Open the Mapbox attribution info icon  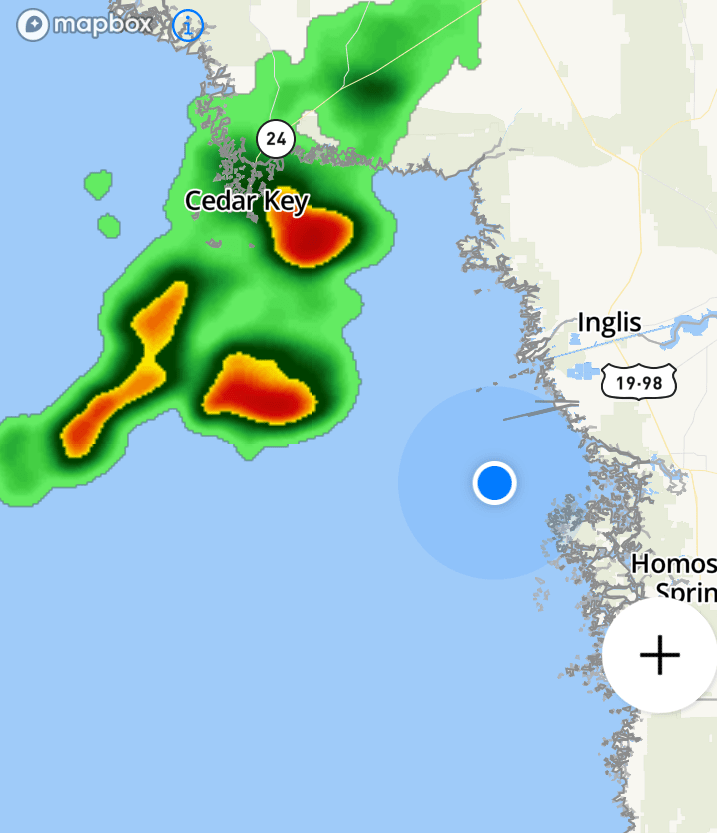point(187,25)
